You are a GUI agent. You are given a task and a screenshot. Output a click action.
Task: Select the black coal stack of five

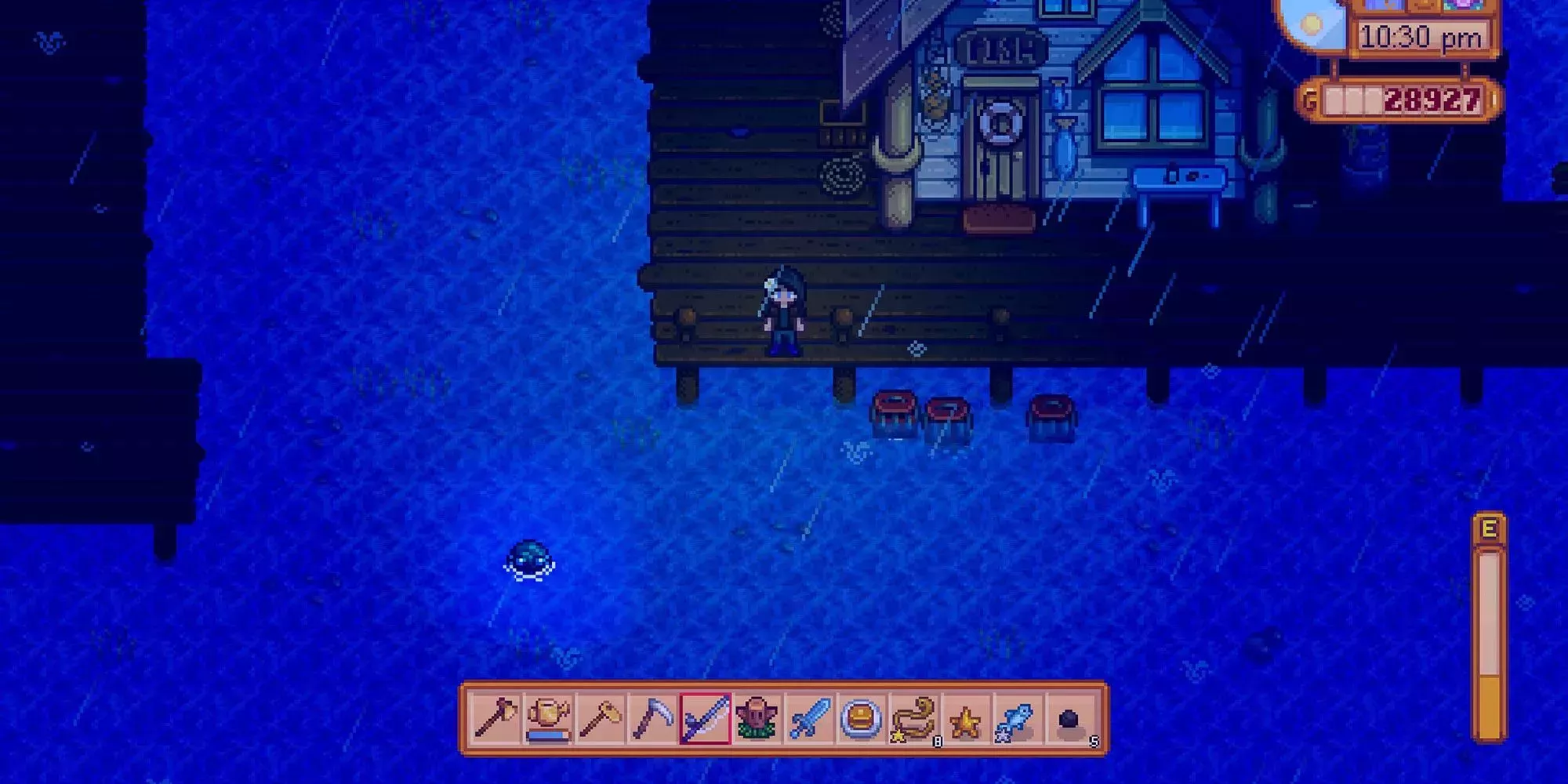click(x=1069, y=718)
